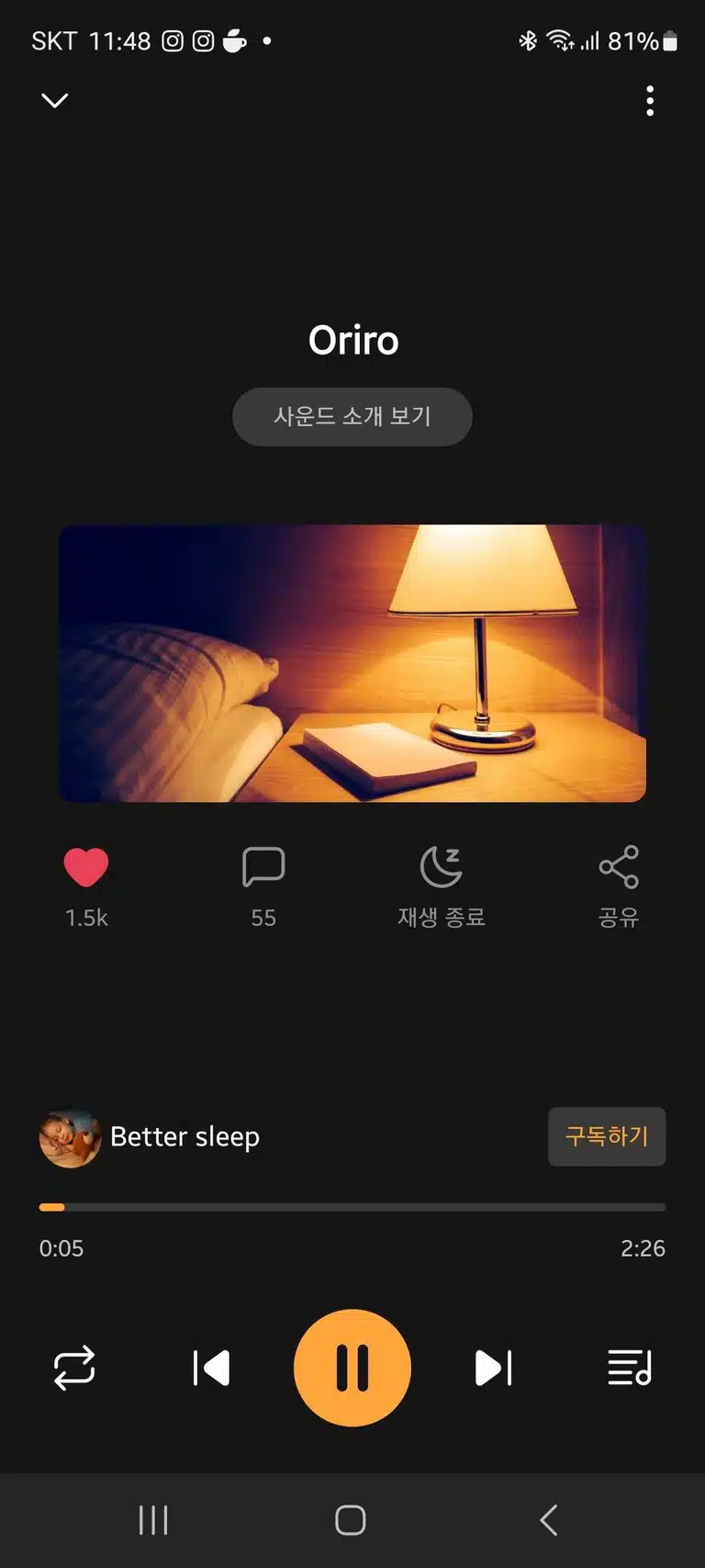Unlike the track via the heart icon
Image resolution: width=705 pixels, height=1568 pixels.
(x=86, y=867)
